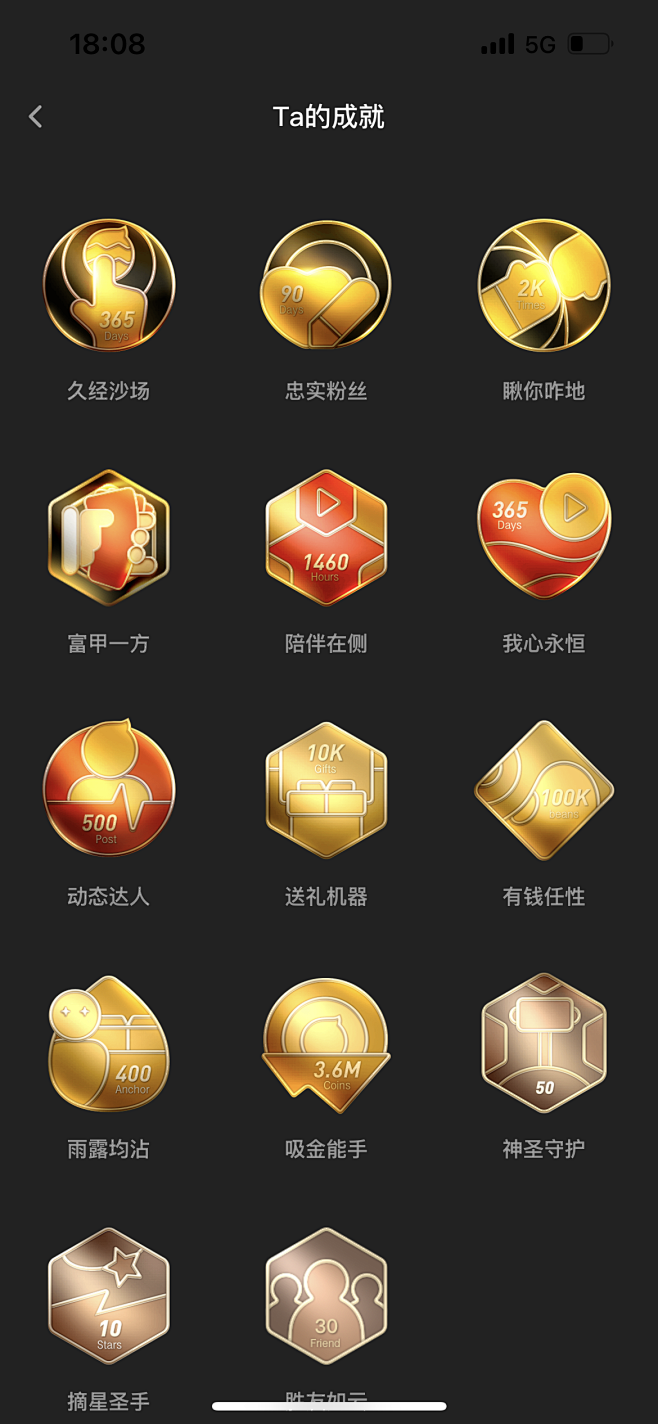Open the 富甲一方 achievement
658x1424 pixels.
109,538
